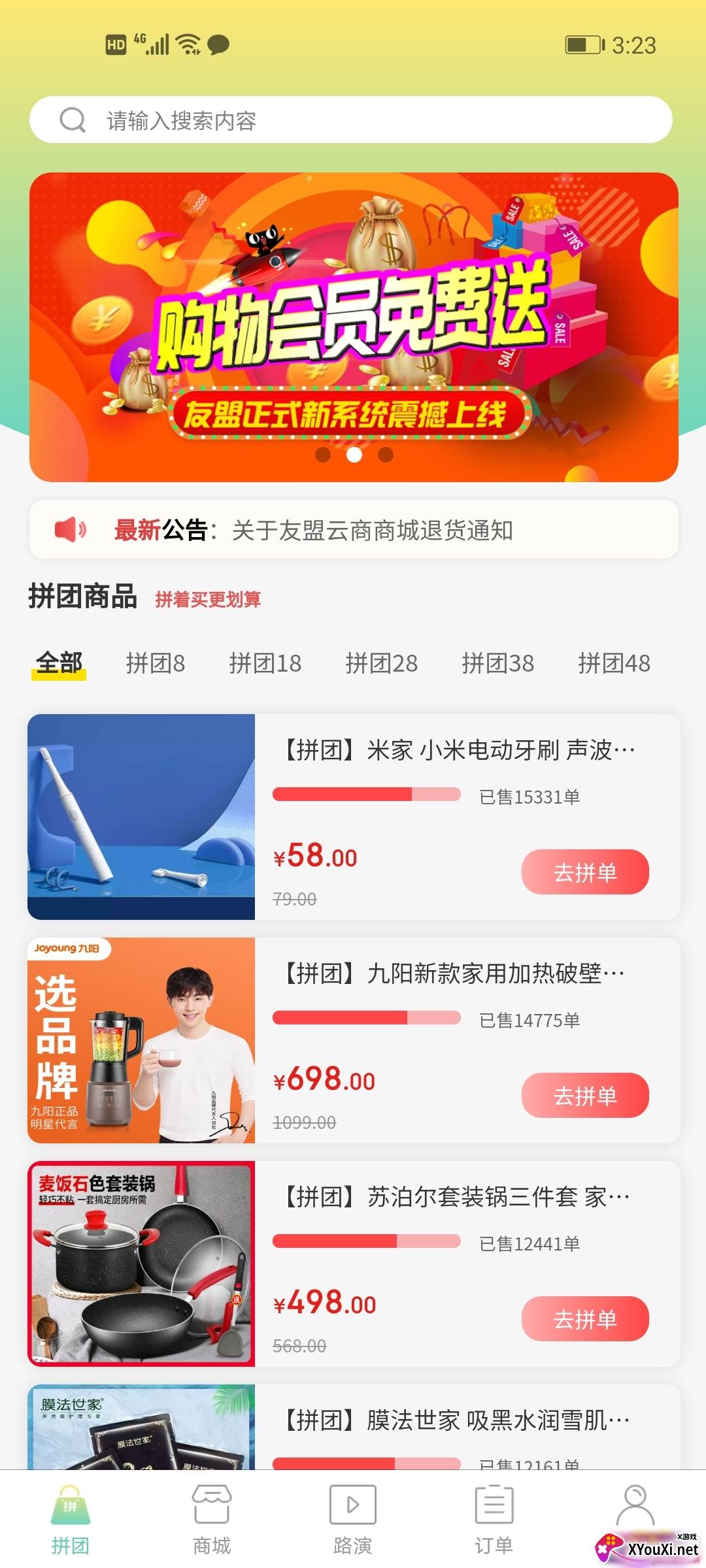Switch to the 拼团38 tab
Image resolution: width=706 pixels, height=1568 pixels.
(499, 664)
